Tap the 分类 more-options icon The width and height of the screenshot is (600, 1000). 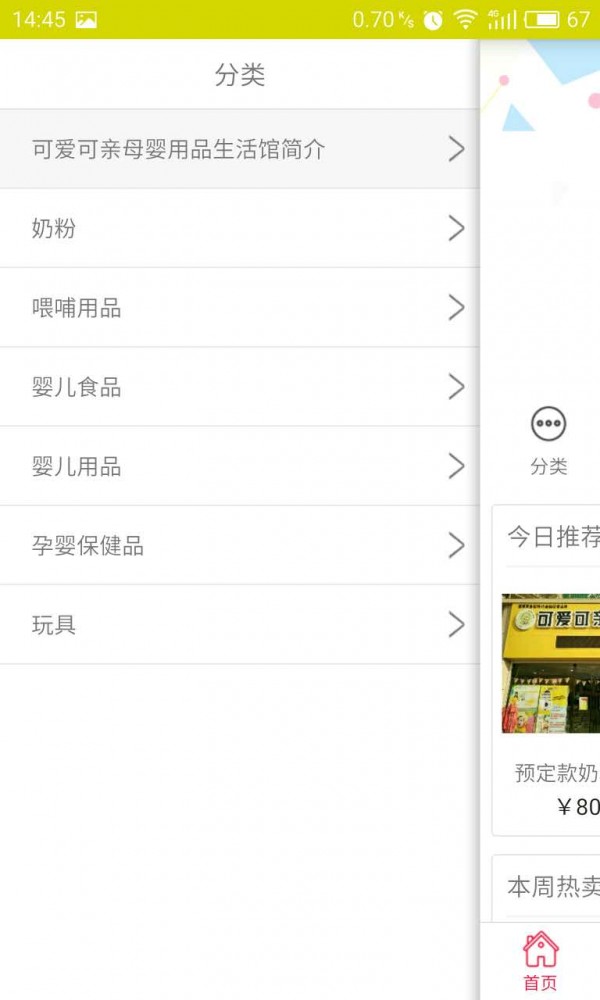click(548, 425)
